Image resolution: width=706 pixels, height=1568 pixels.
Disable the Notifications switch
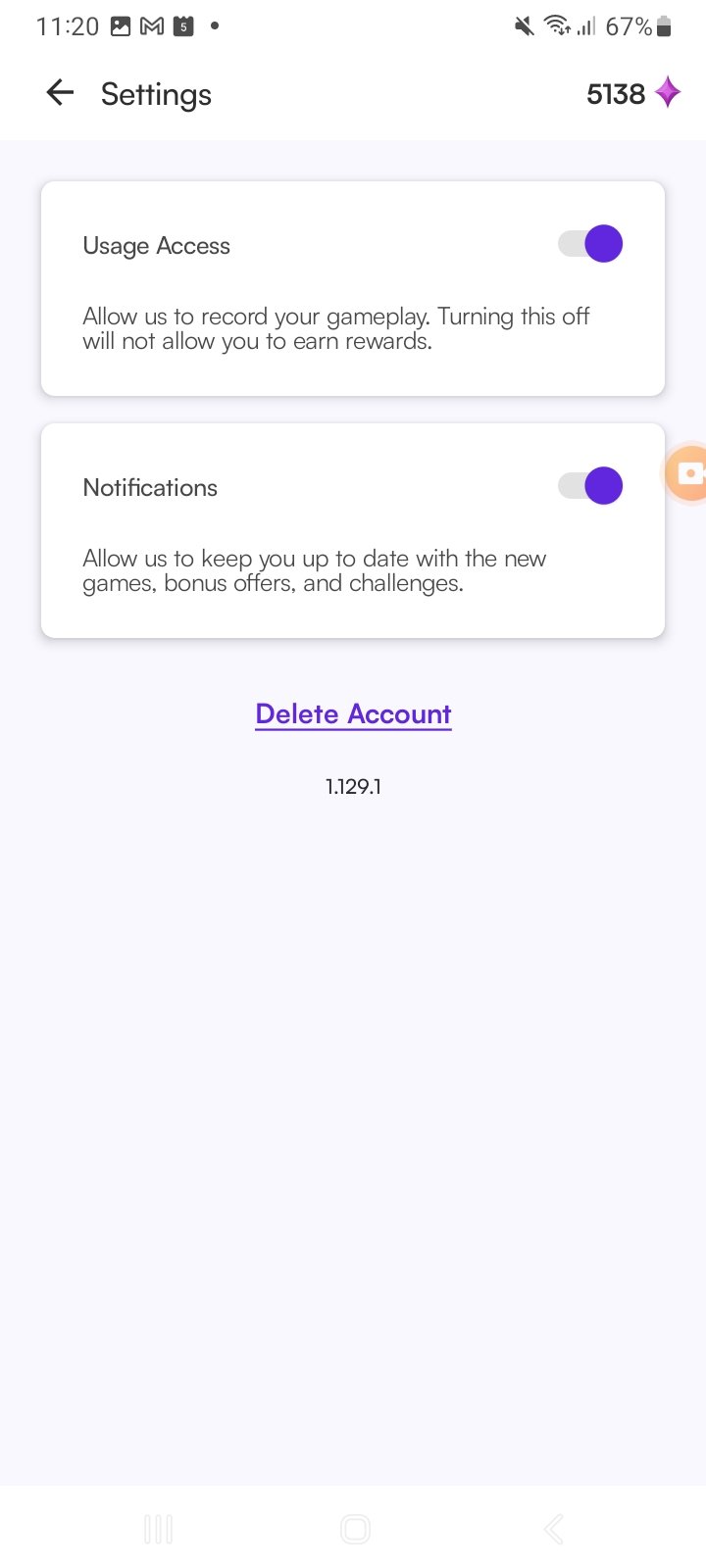(590, 486)
